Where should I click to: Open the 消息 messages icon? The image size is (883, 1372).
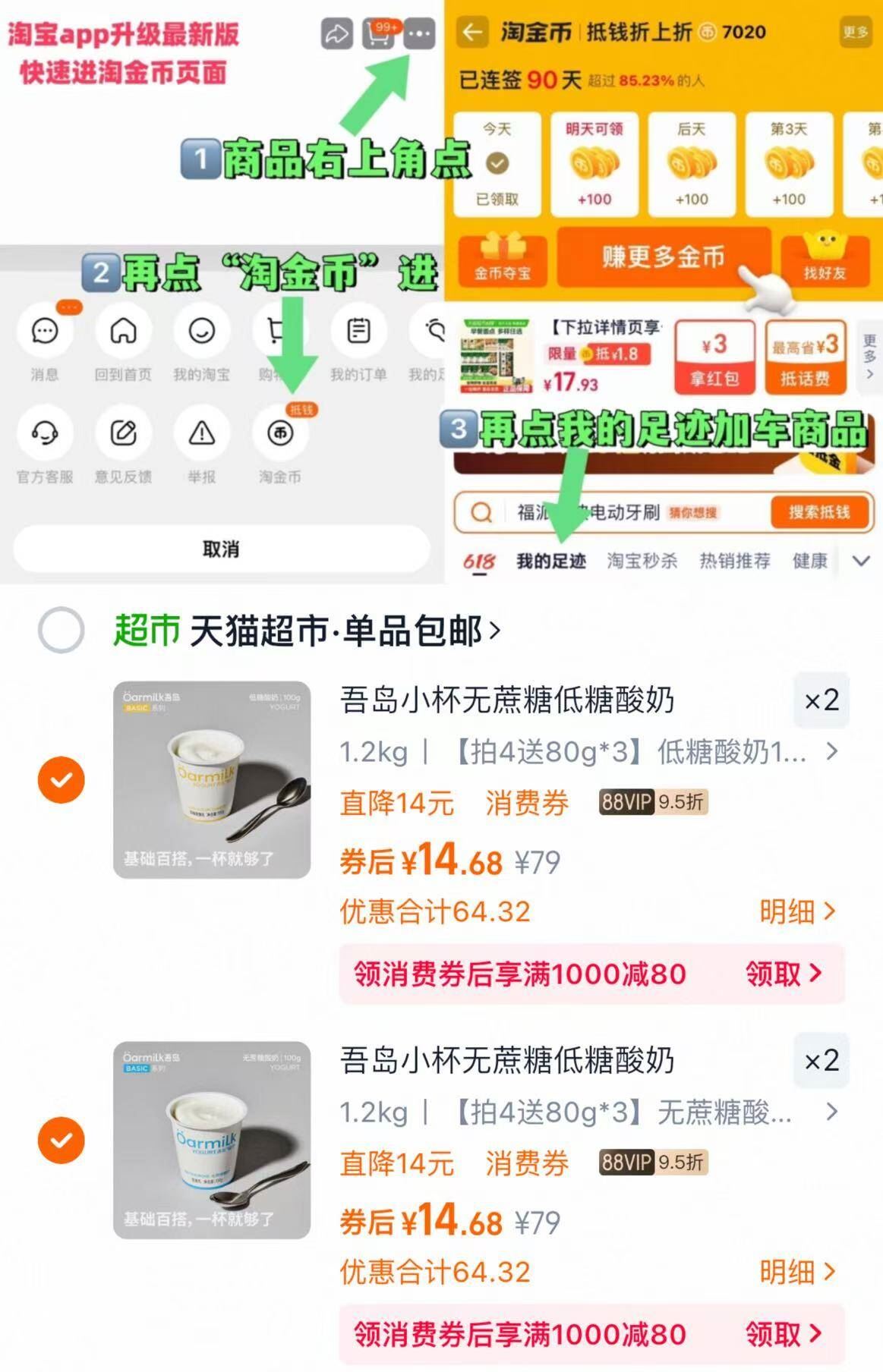coord(46,332)
